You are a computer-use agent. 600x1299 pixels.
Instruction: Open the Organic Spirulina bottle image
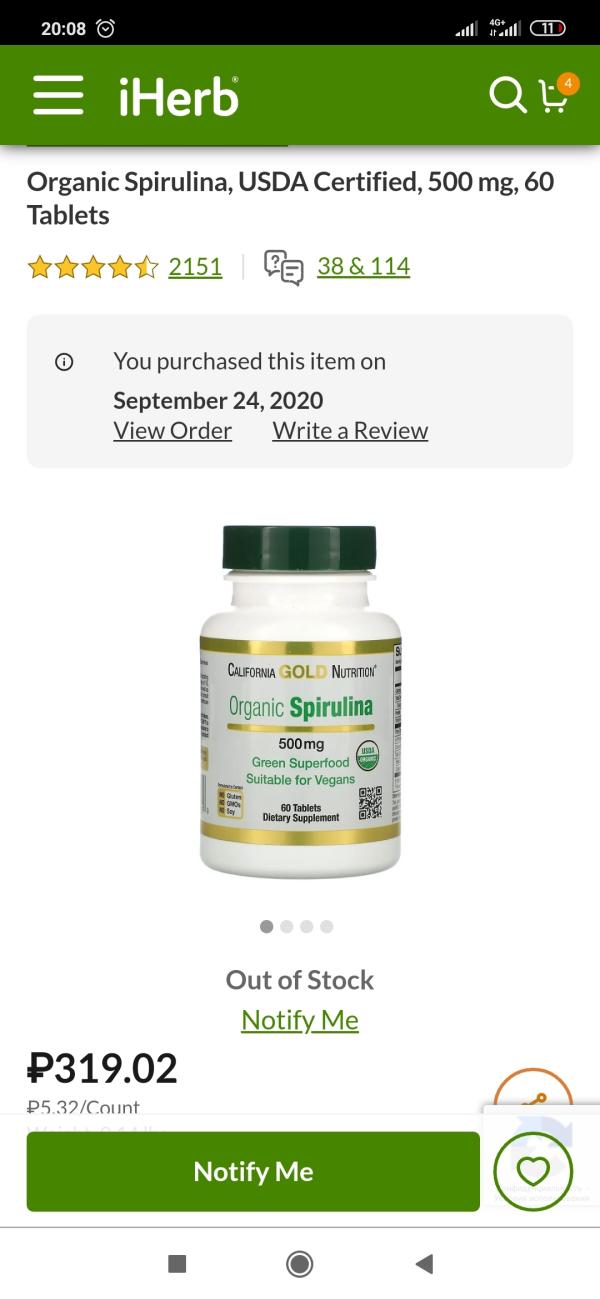300,700
